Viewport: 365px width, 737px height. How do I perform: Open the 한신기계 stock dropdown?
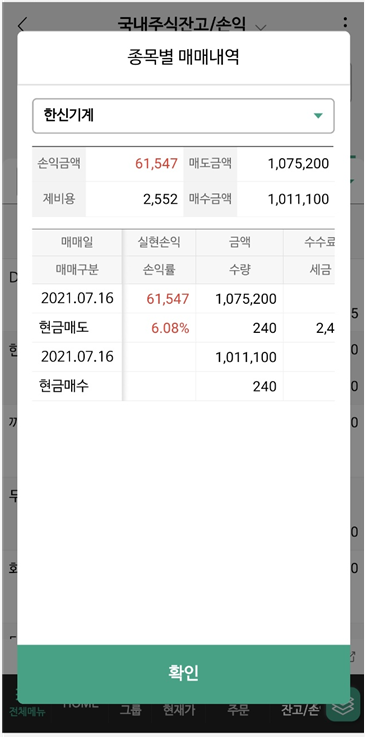coord(183,116)
